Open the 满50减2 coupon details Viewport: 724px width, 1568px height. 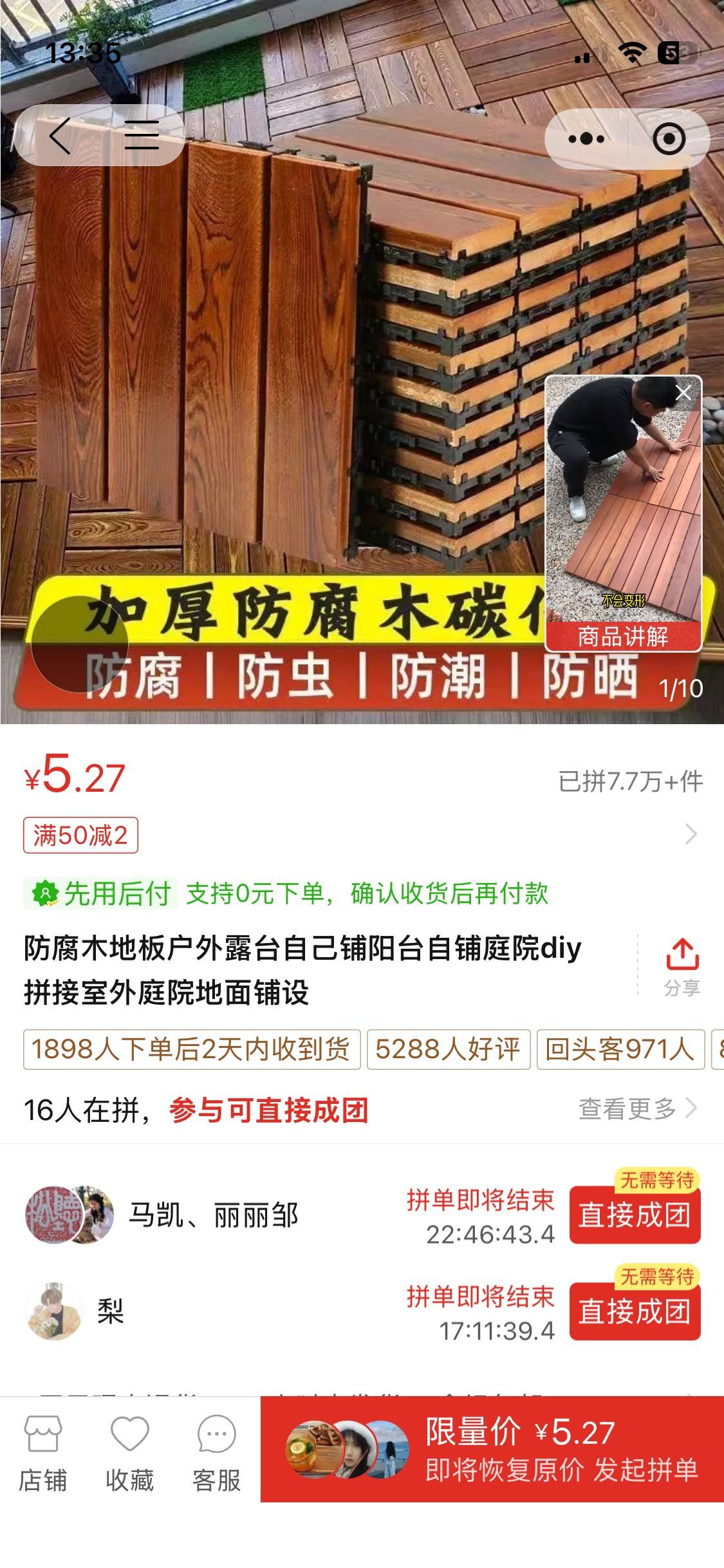(x=80, y=835)
